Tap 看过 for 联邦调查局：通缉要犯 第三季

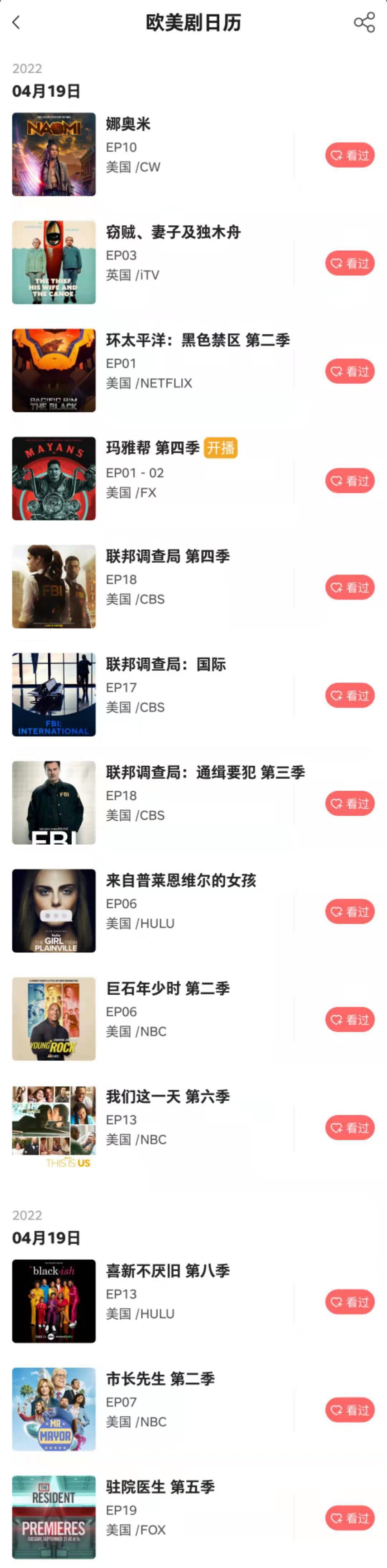(349, 804)
